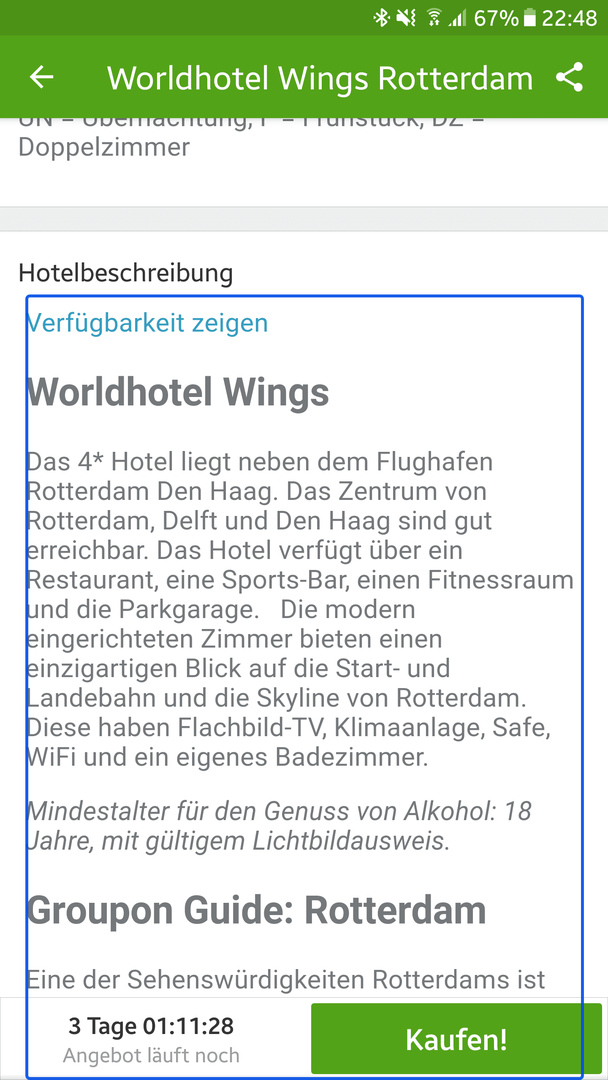Go back using the arrow icon
The width and height of the screenshot is (608, 1080).
(x=41, y=77)
